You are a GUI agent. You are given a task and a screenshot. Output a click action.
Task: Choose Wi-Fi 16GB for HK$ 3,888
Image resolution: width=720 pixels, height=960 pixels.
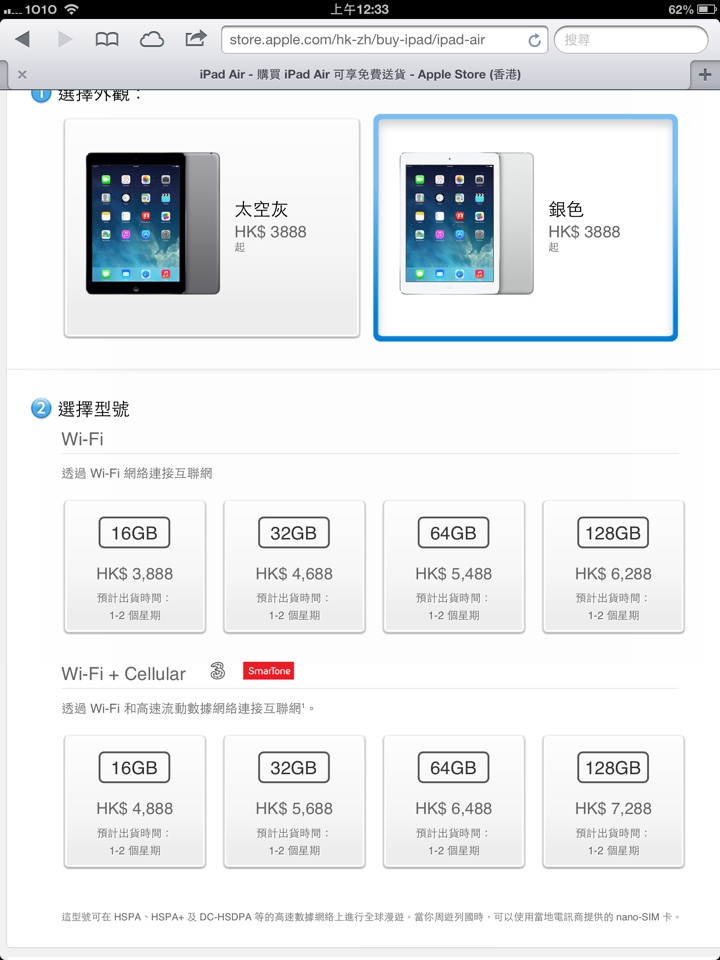click(135, 566)
